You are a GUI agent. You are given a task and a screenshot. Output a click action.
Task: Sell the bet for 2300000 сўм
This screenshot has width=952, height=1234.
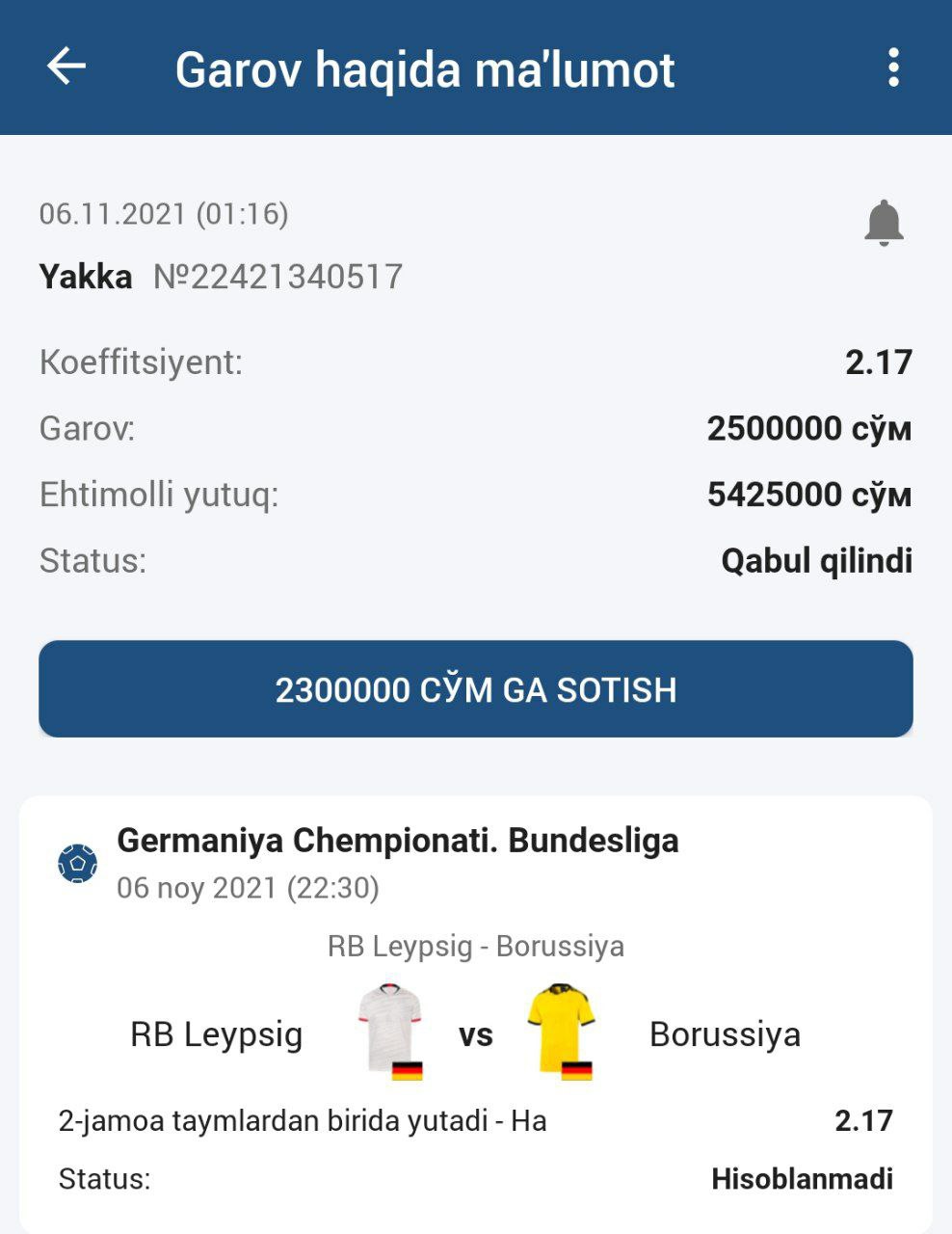coord(476,689)
